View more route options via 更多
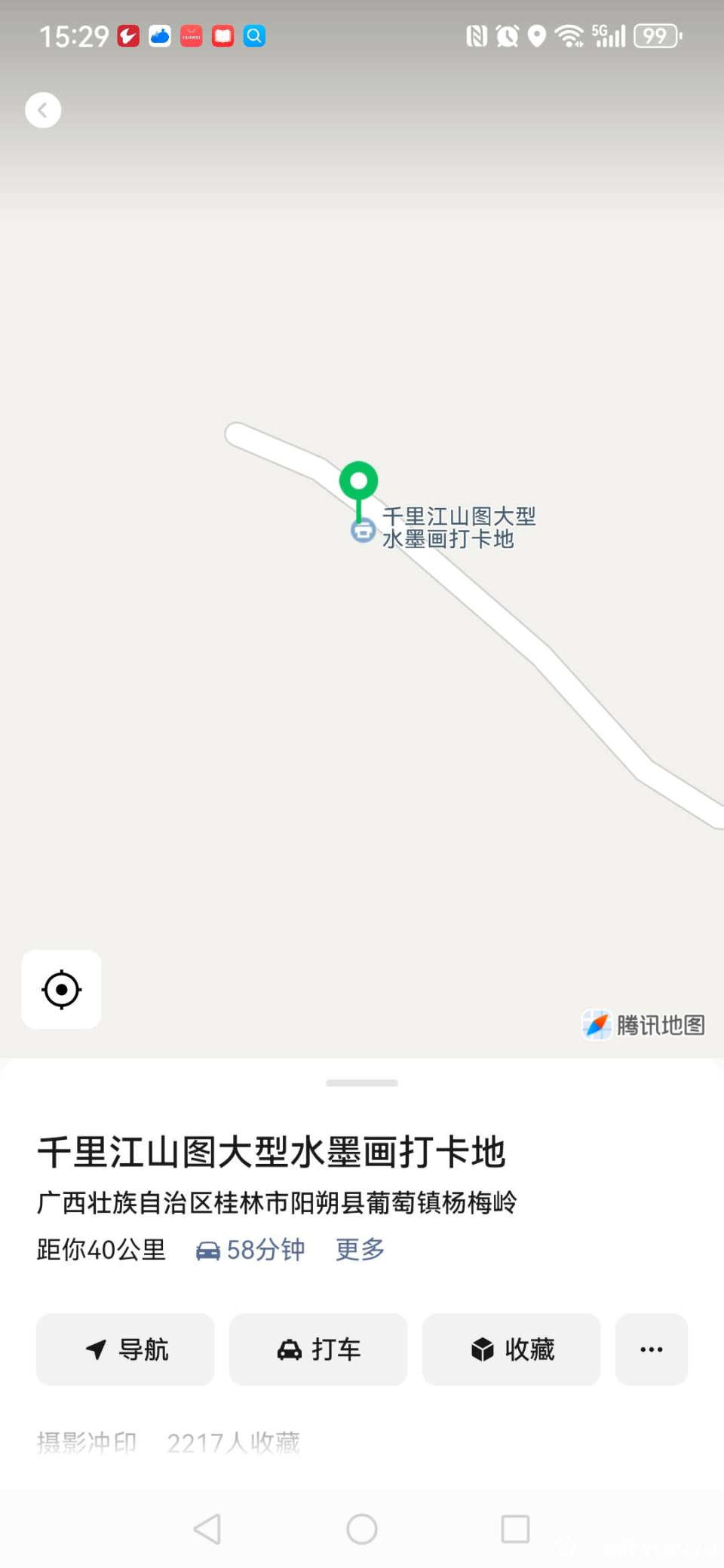Image resolution: width=724 pixels, height=1568 pixels. point(360,1249)
